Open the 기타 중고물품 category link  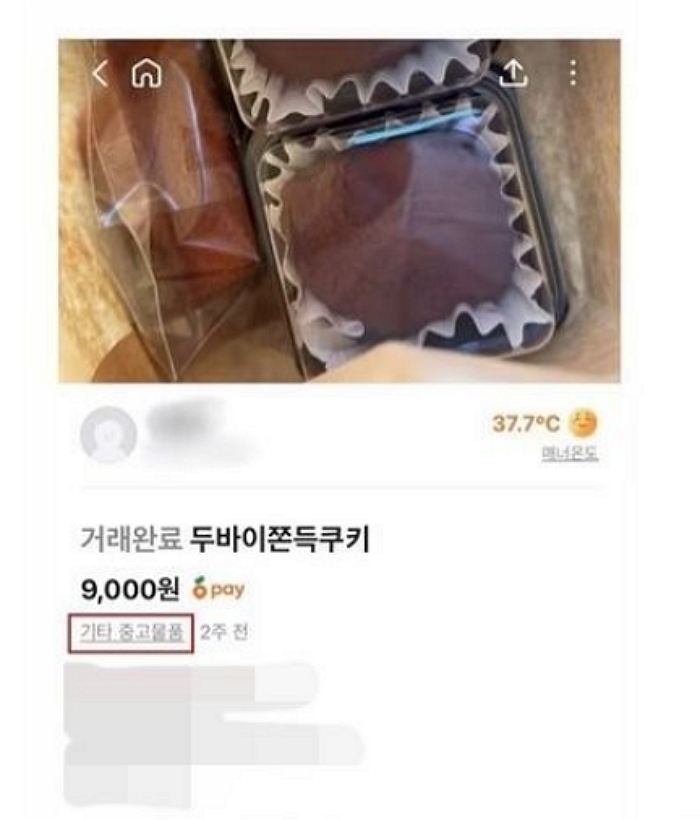128,633
